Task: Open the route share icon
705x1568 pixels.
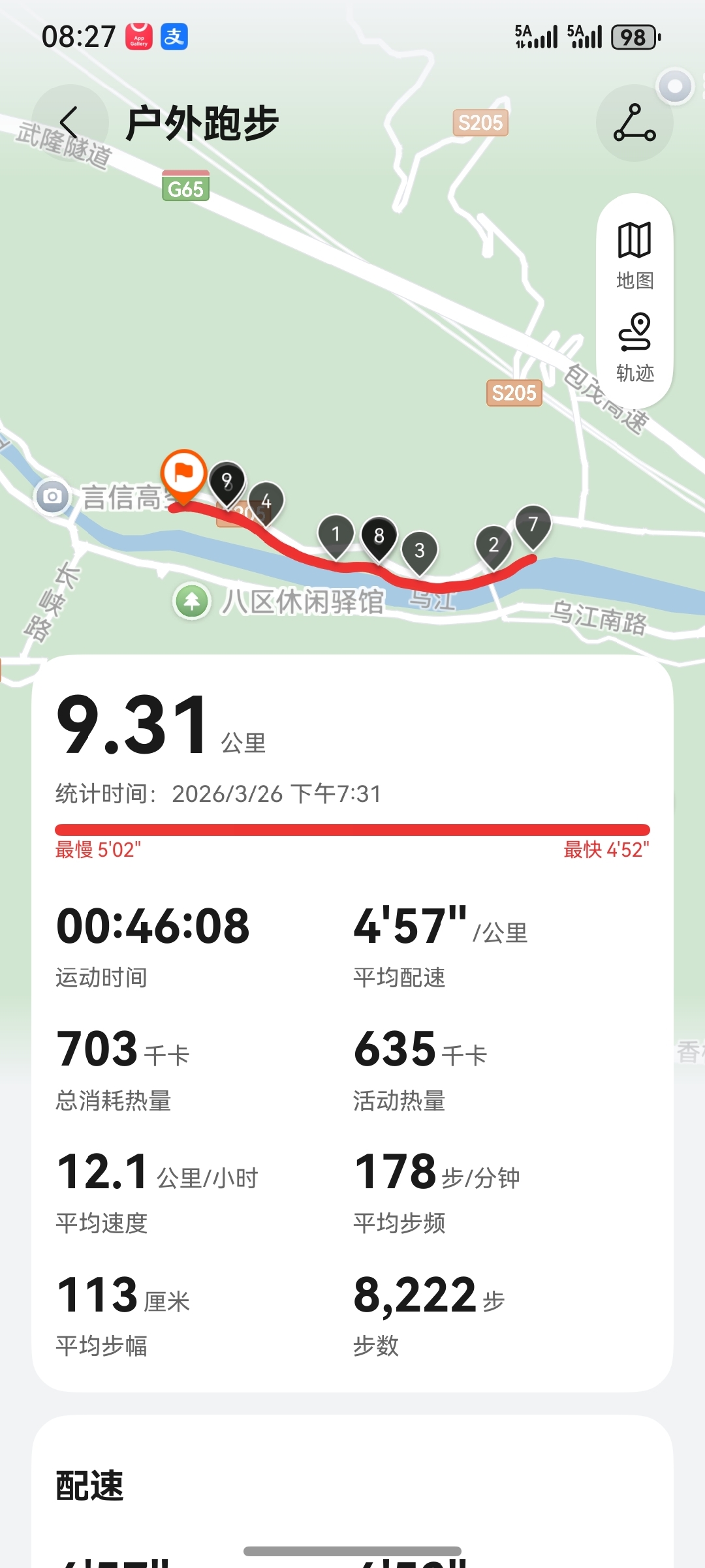Action: click(x=634, y=123)
